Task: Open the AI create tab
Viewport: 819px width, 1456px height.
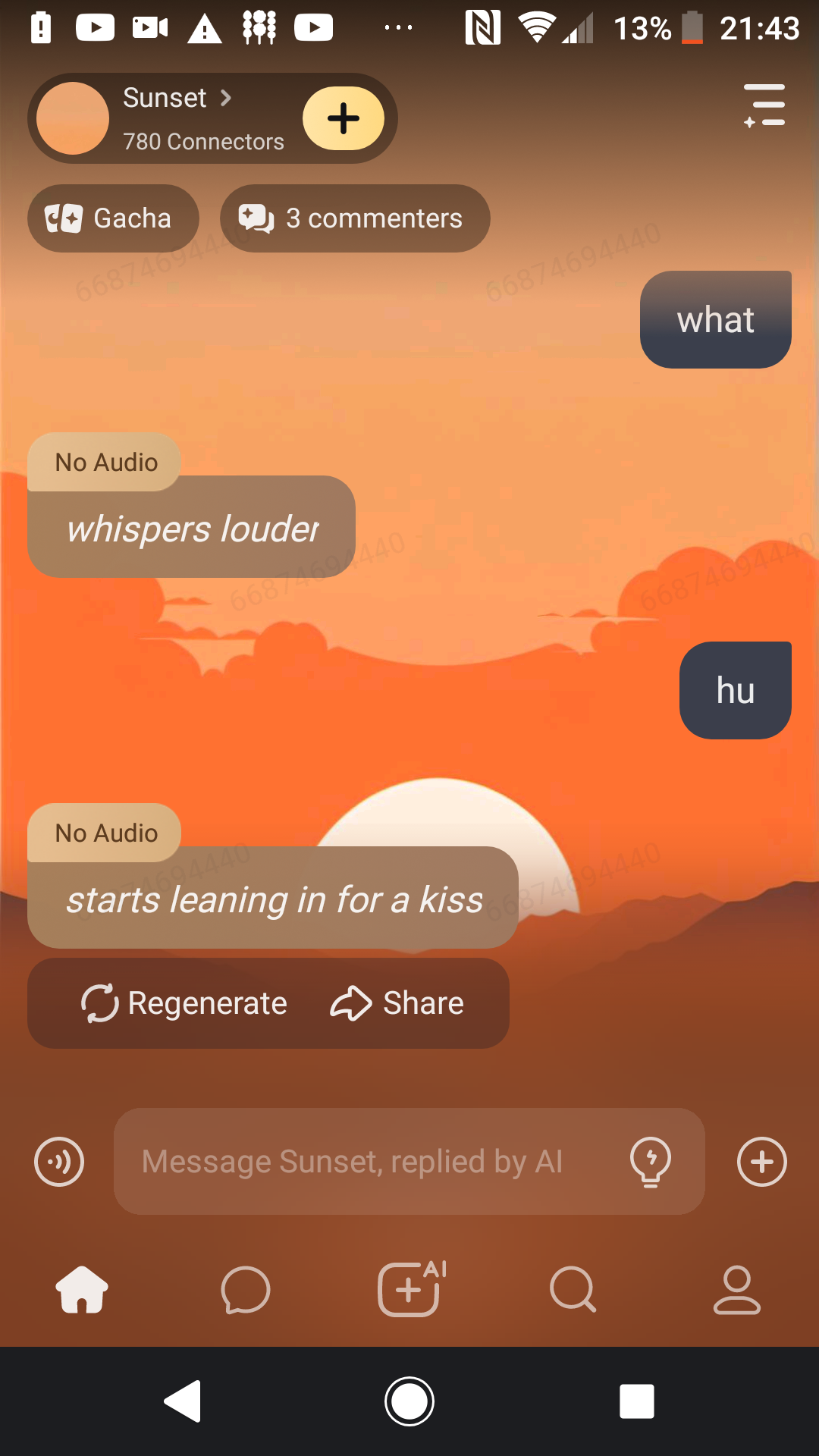Action: point(410,1289)
